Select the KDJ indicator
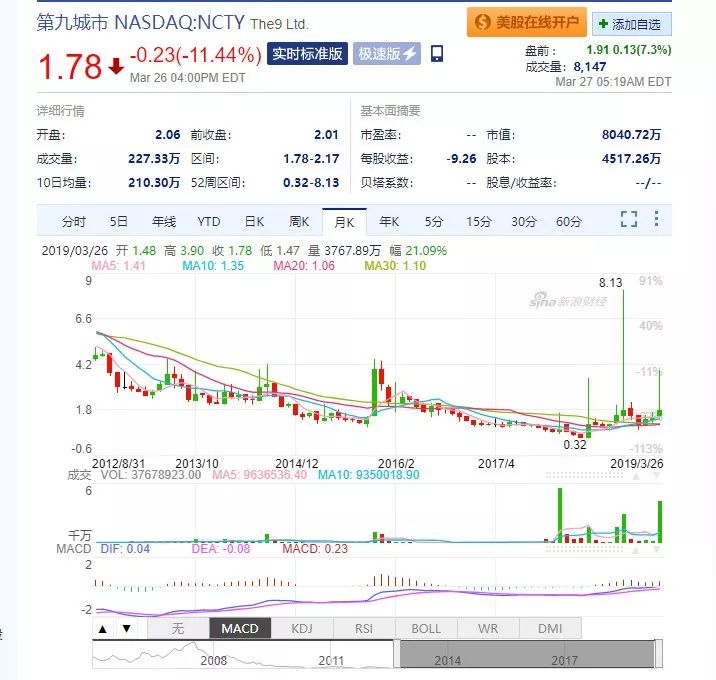Image resolution: width=716 pixels, height=680 pixels. click(x=301, y=628)
